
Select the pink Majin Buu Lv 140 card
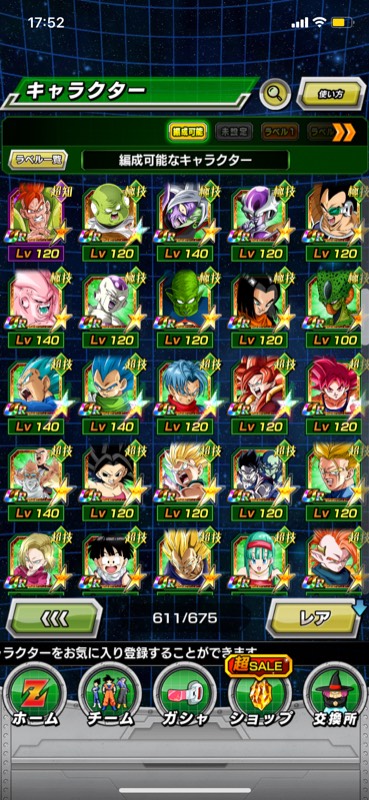point(37,308)
